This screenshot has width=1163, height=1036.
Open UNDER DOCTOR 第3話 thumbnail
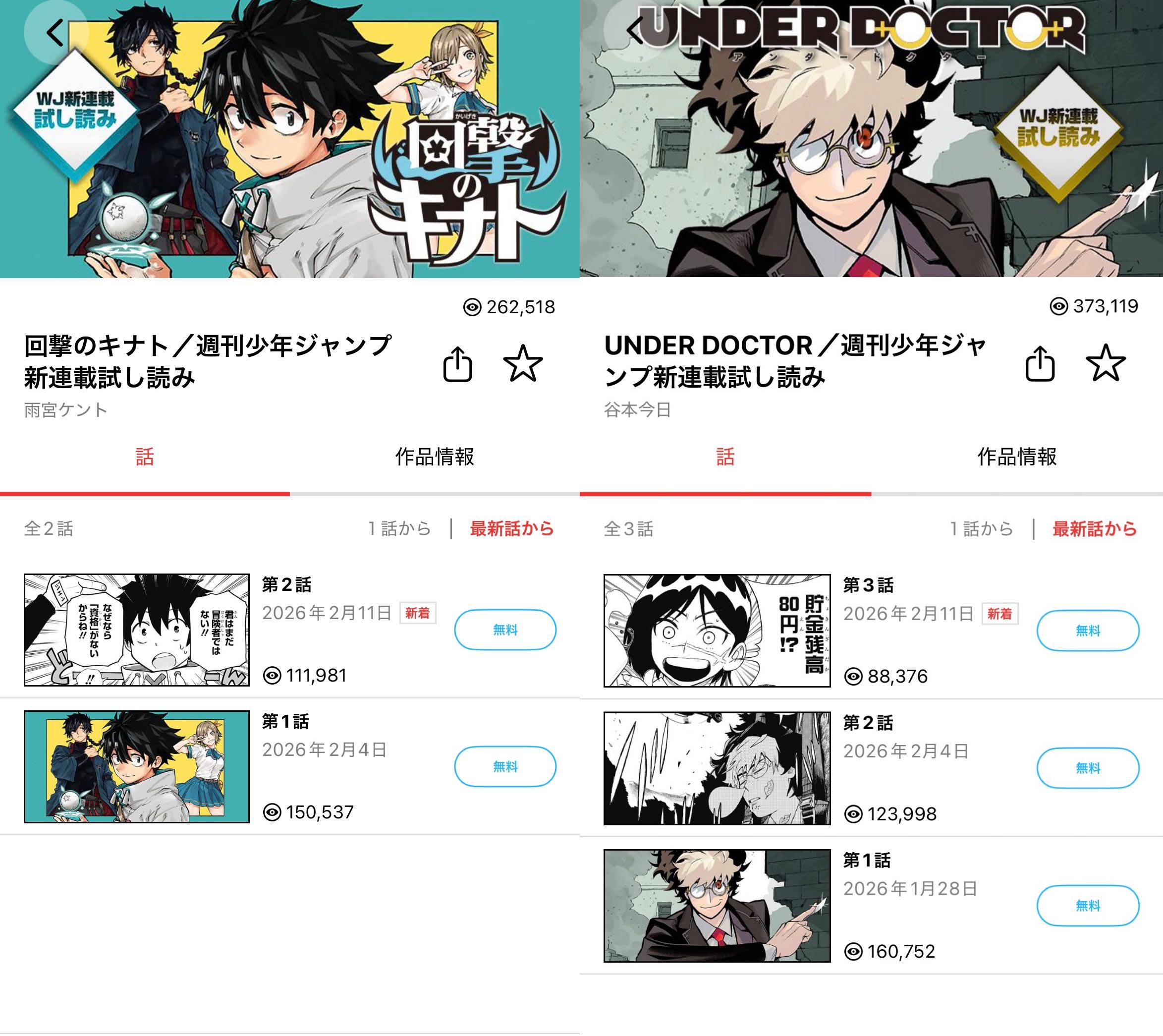[x=717, y=631]
